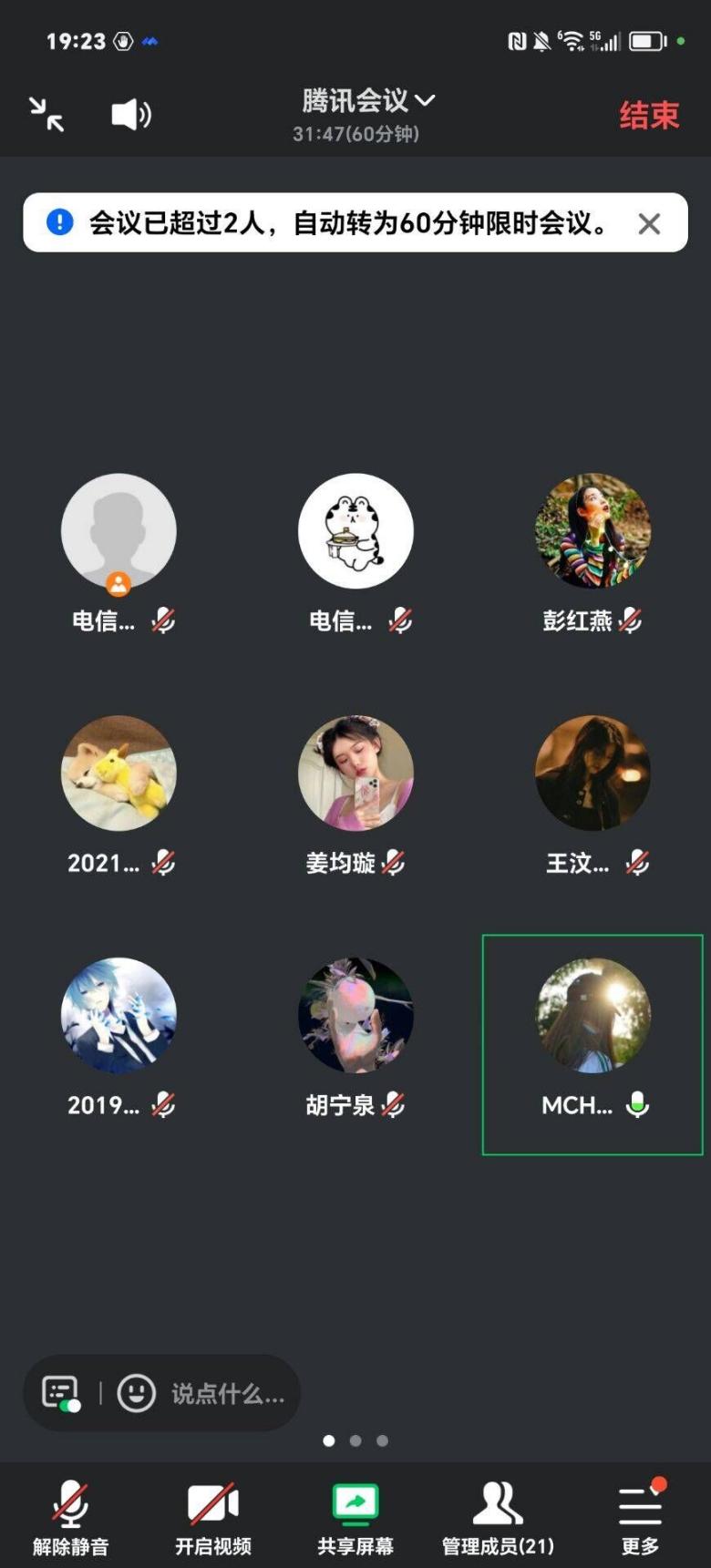Tap the 说点什么 message field
711x1568 pixels.
(228, 1393)
